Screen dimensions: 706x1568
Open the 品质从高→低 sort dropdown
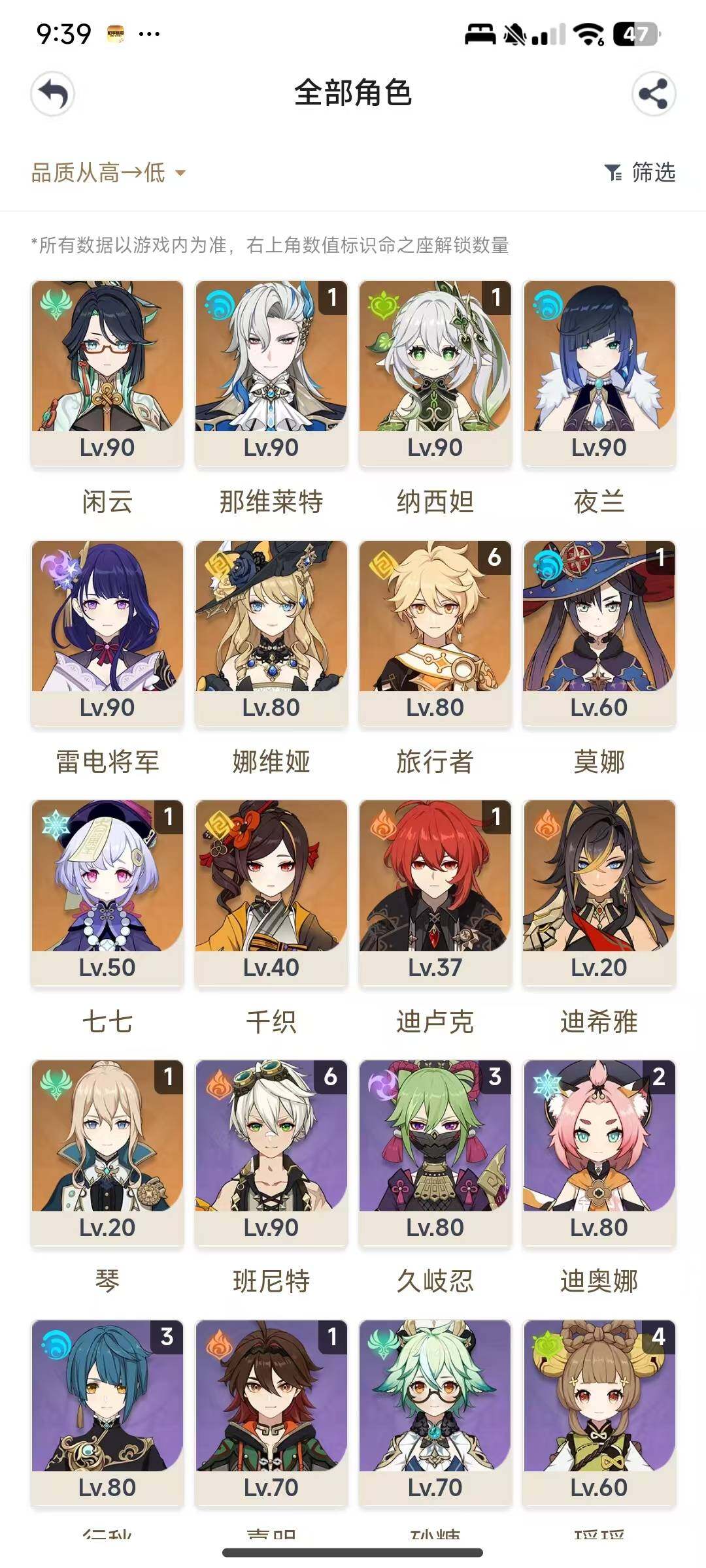pos(109,173)
